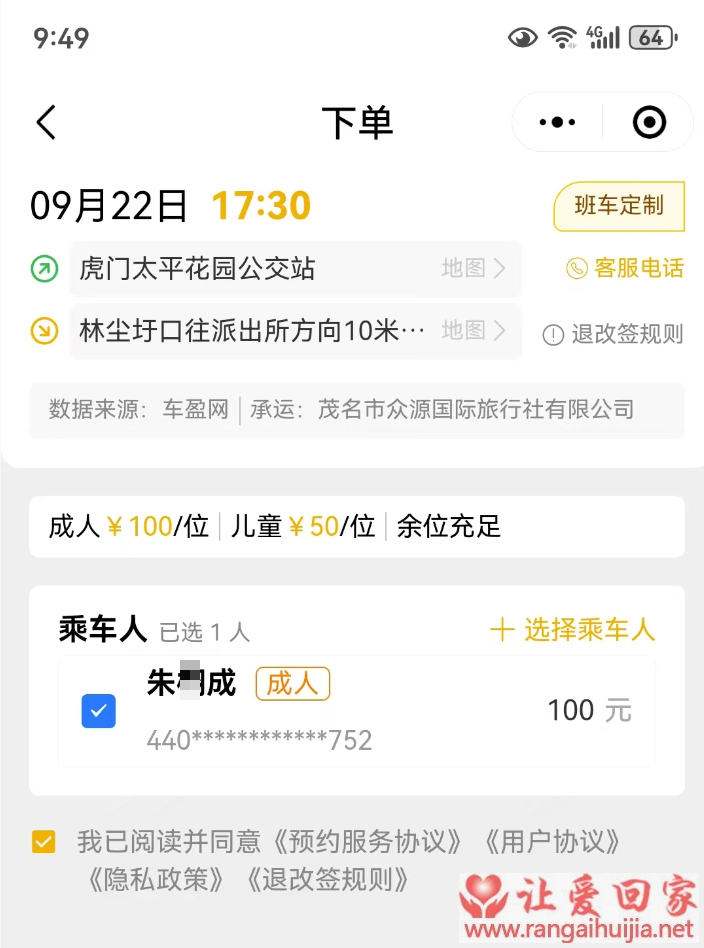View 退改签规则 info beside the route
Viewport: 704px width, 948px height.
coord(614,334)
